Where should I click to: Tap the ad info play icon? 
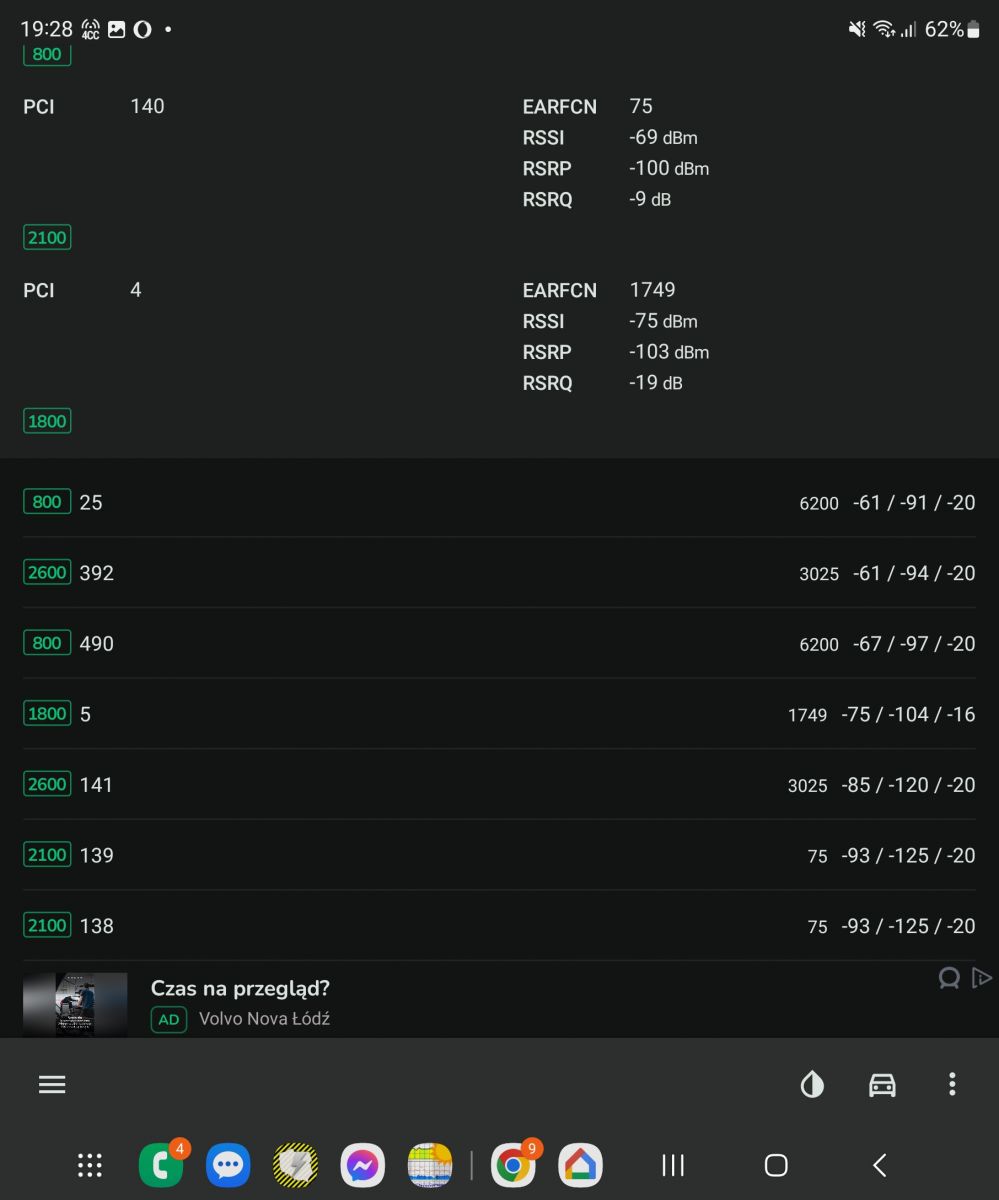click(x=982, y=978)
